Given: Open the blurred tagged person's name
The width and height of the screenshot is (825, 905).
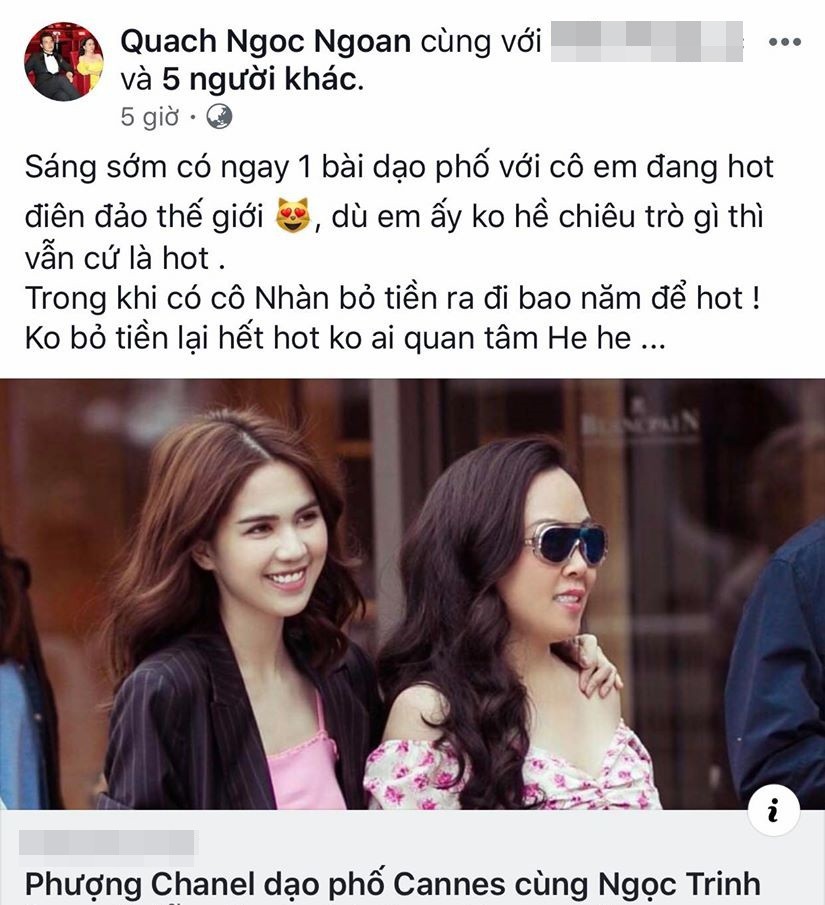Looking at the screenshot, I should 646,43.
